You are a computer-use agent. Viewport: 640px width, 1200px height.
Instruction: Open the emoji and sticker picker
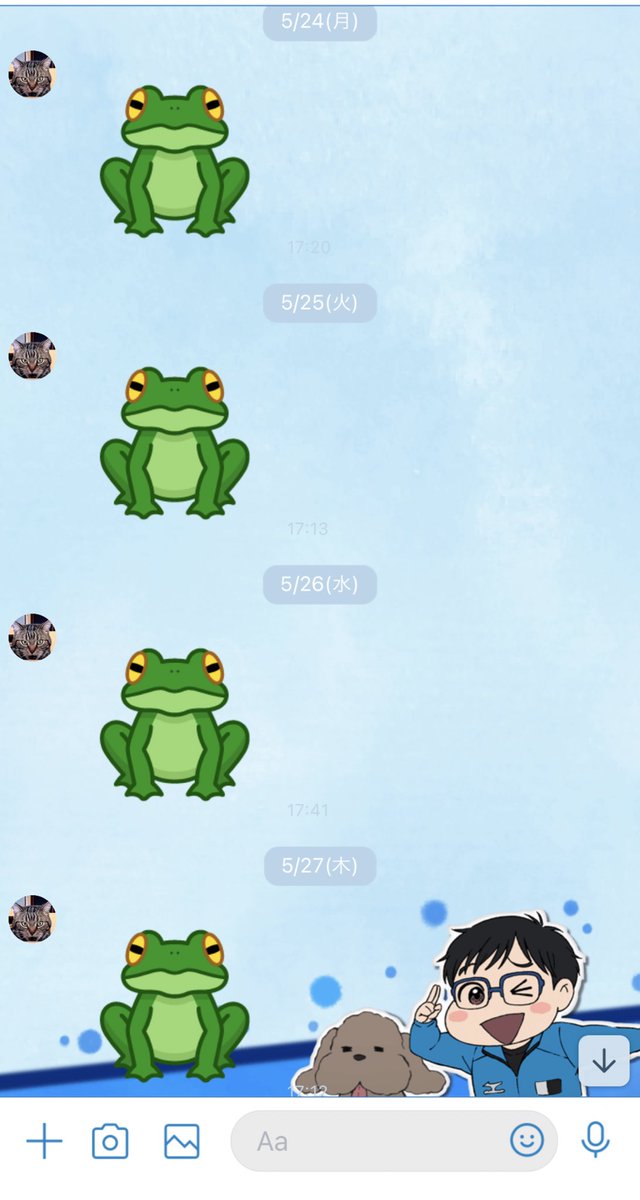[x=527, y=1140]
